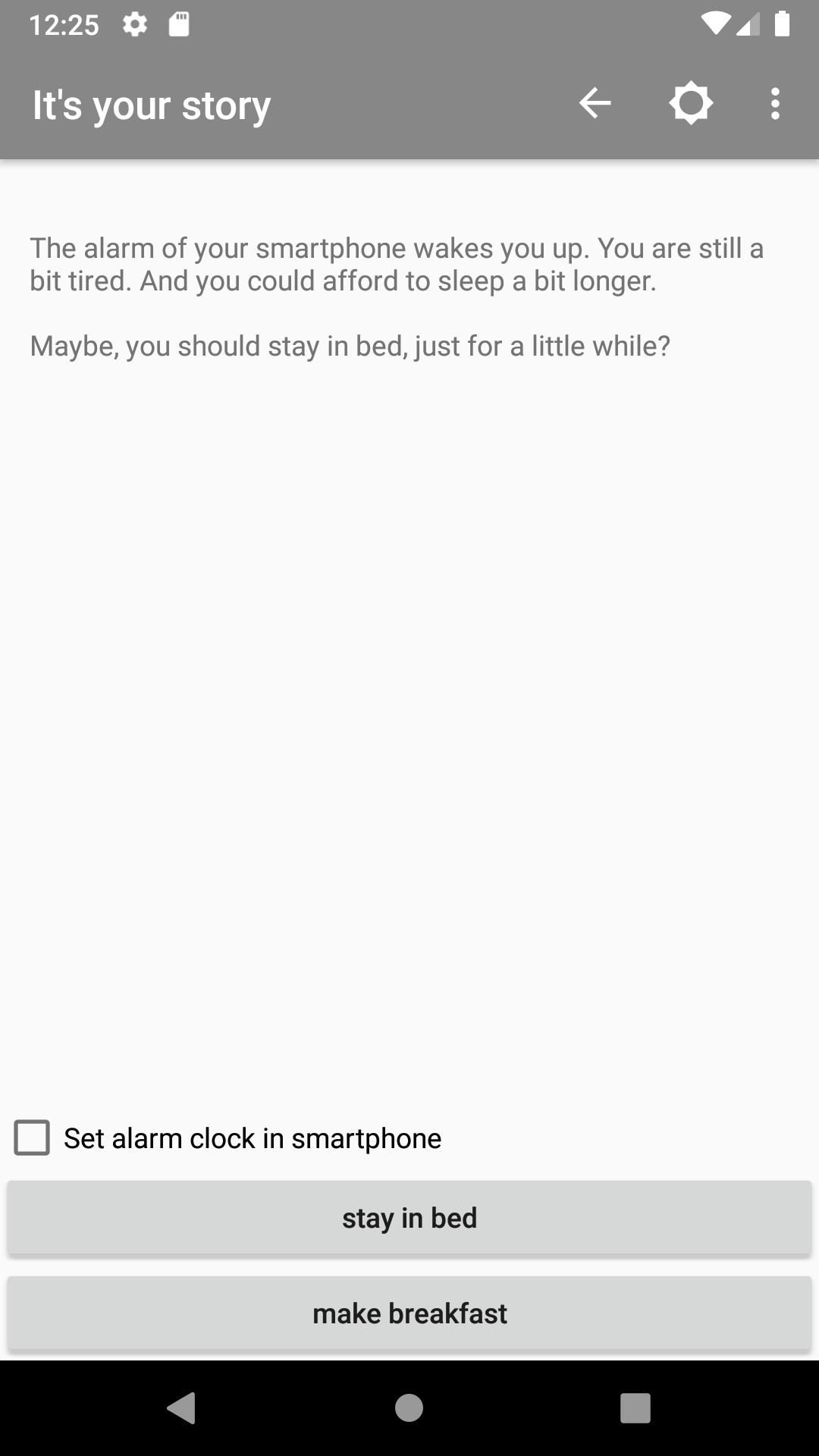Select make breakfast

[409, 1313]
